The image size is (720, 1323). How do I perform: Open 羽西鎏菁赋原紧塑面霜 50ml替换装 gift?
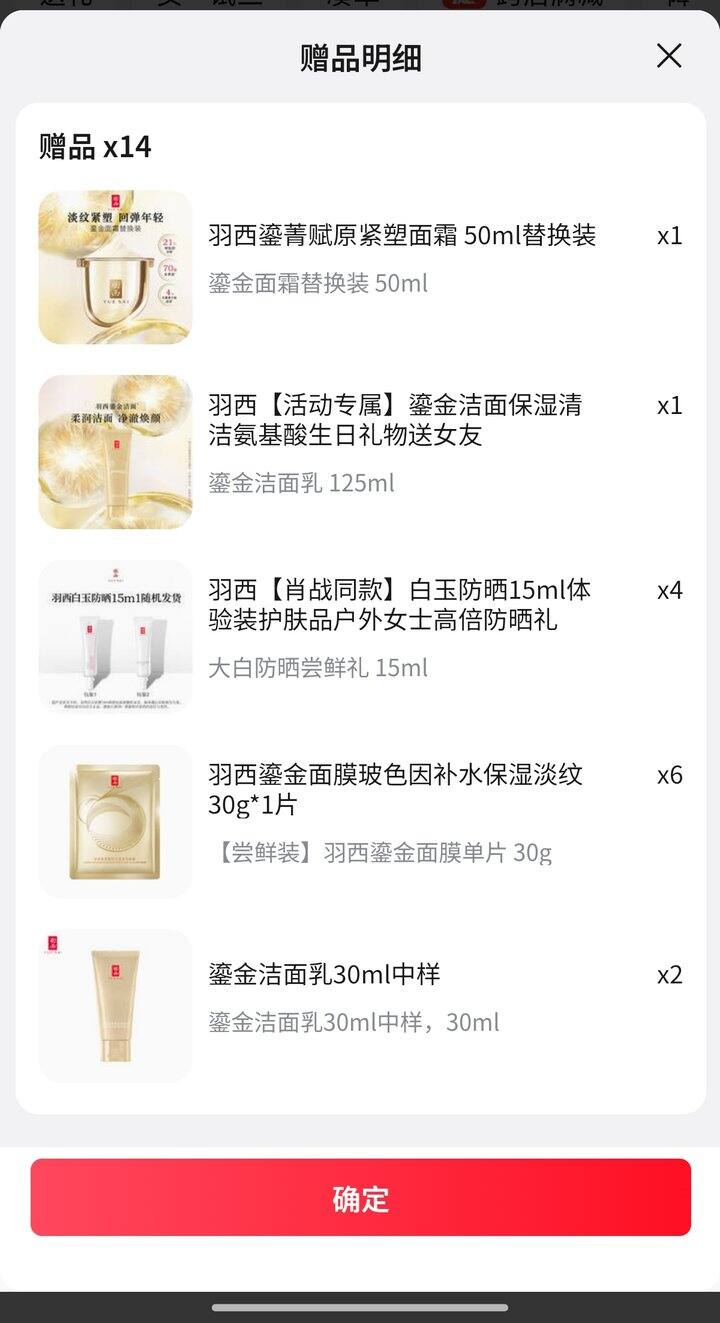pyautogui.click(x=402, y=236)
